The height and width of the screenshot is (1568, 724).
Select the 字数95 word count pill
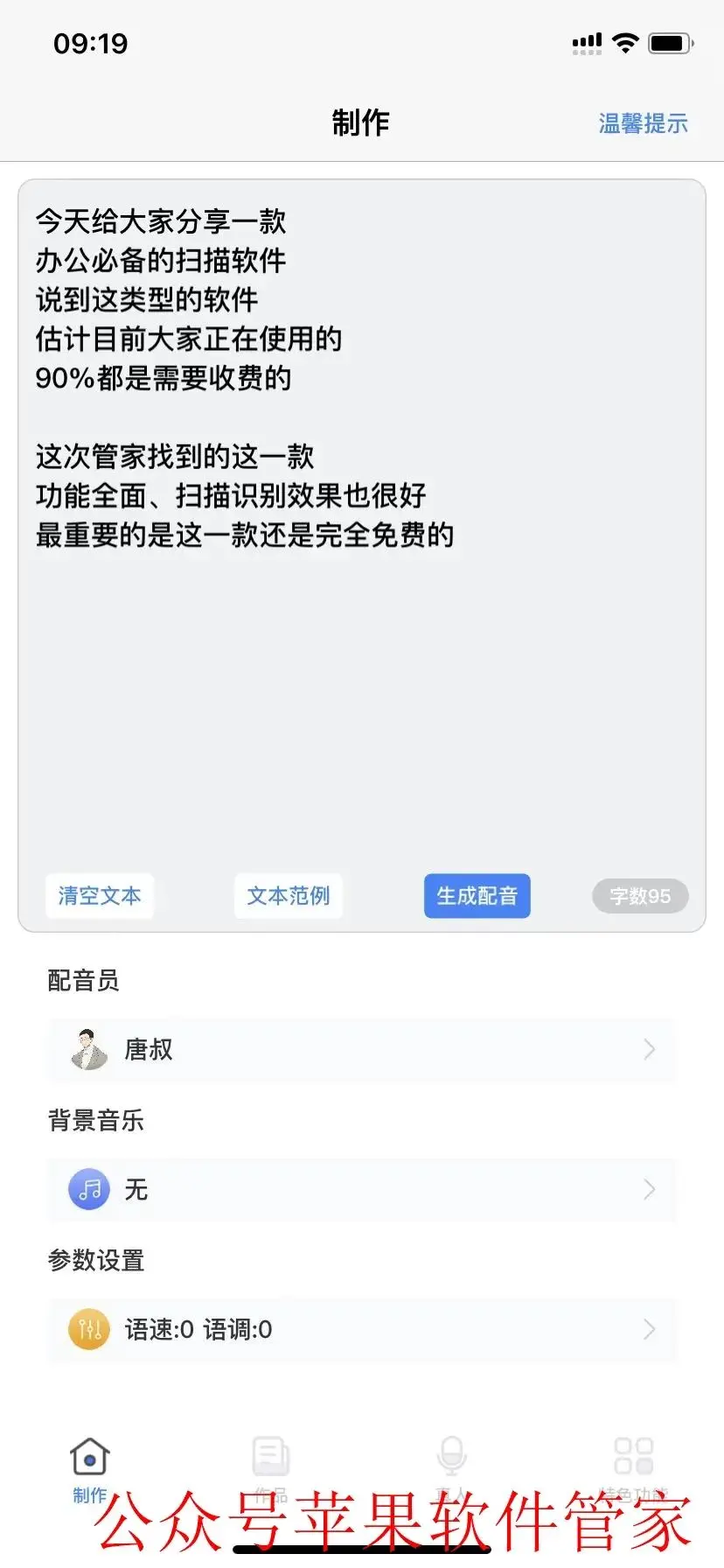[x=640, y=895]
